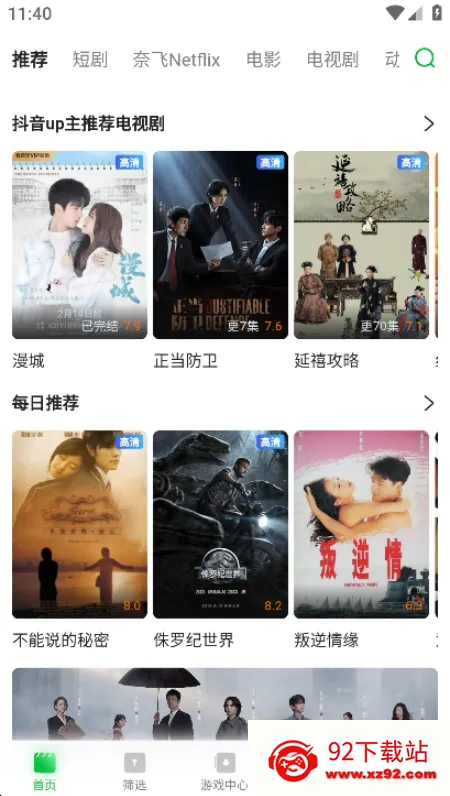Switch to the 奈飞Netflix tab
The width and height of the screenshot is (450, 796).
click(x=176, y=59)
